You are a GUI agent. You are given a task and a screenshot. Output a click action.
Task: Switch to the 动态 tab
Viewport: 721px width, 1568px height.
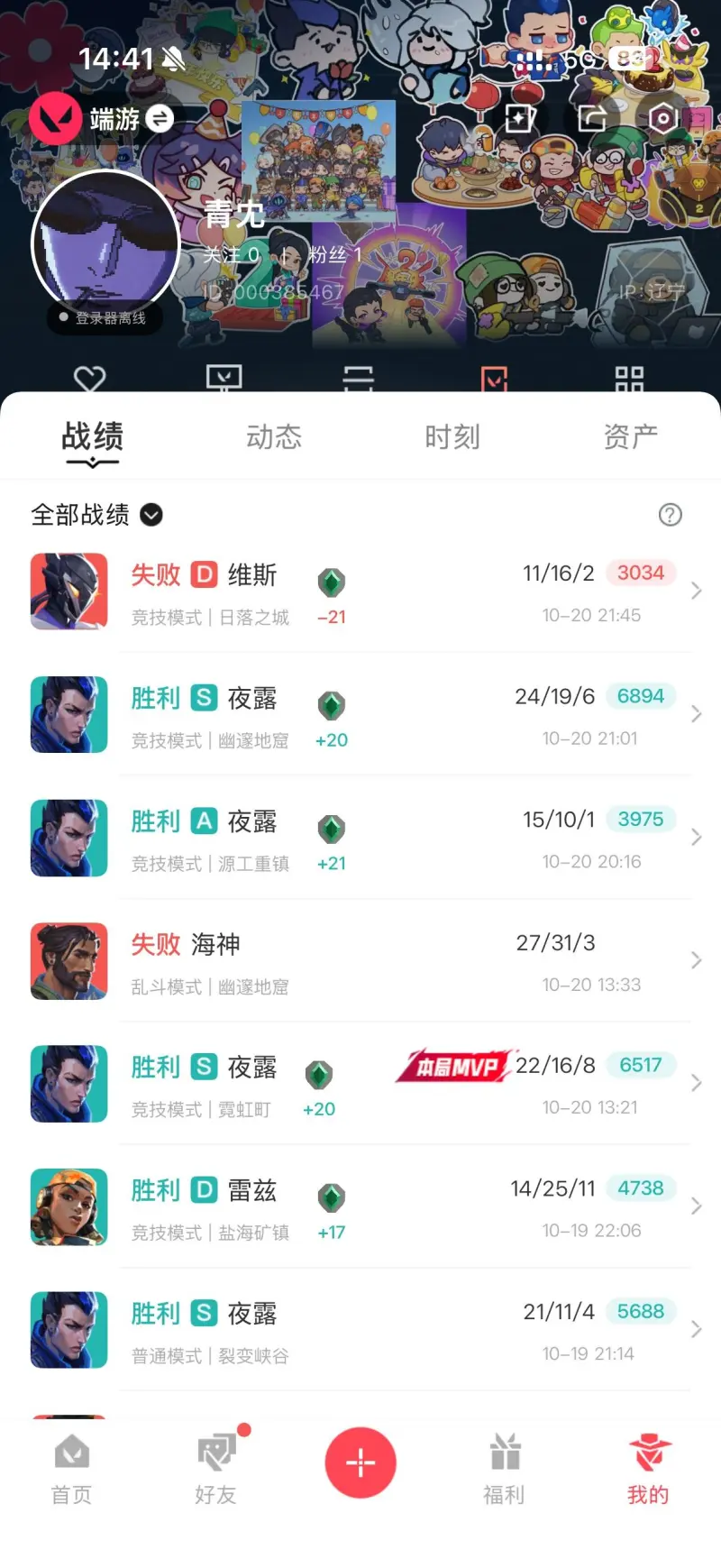(274, 437)
